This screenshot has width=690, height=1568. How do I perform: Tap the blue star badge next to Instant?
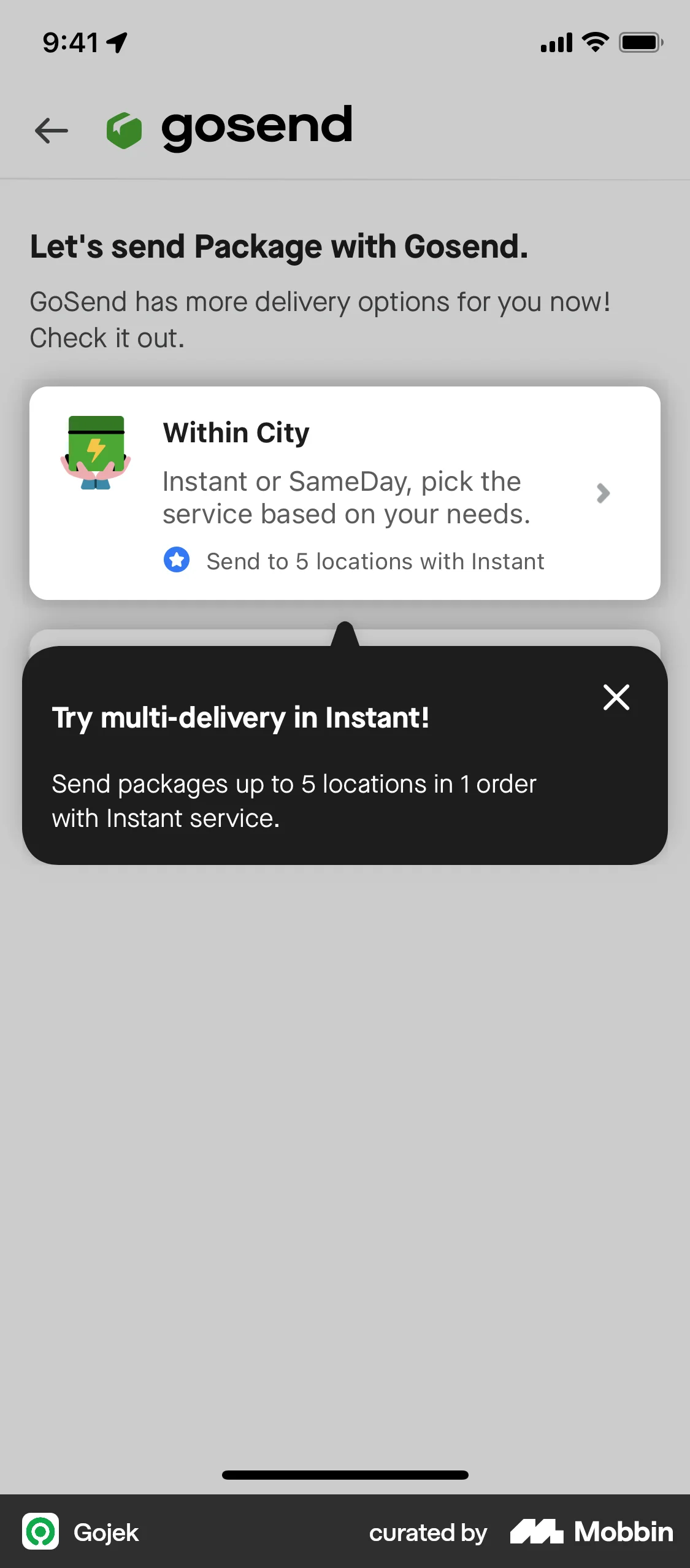(x=177, y=560)
